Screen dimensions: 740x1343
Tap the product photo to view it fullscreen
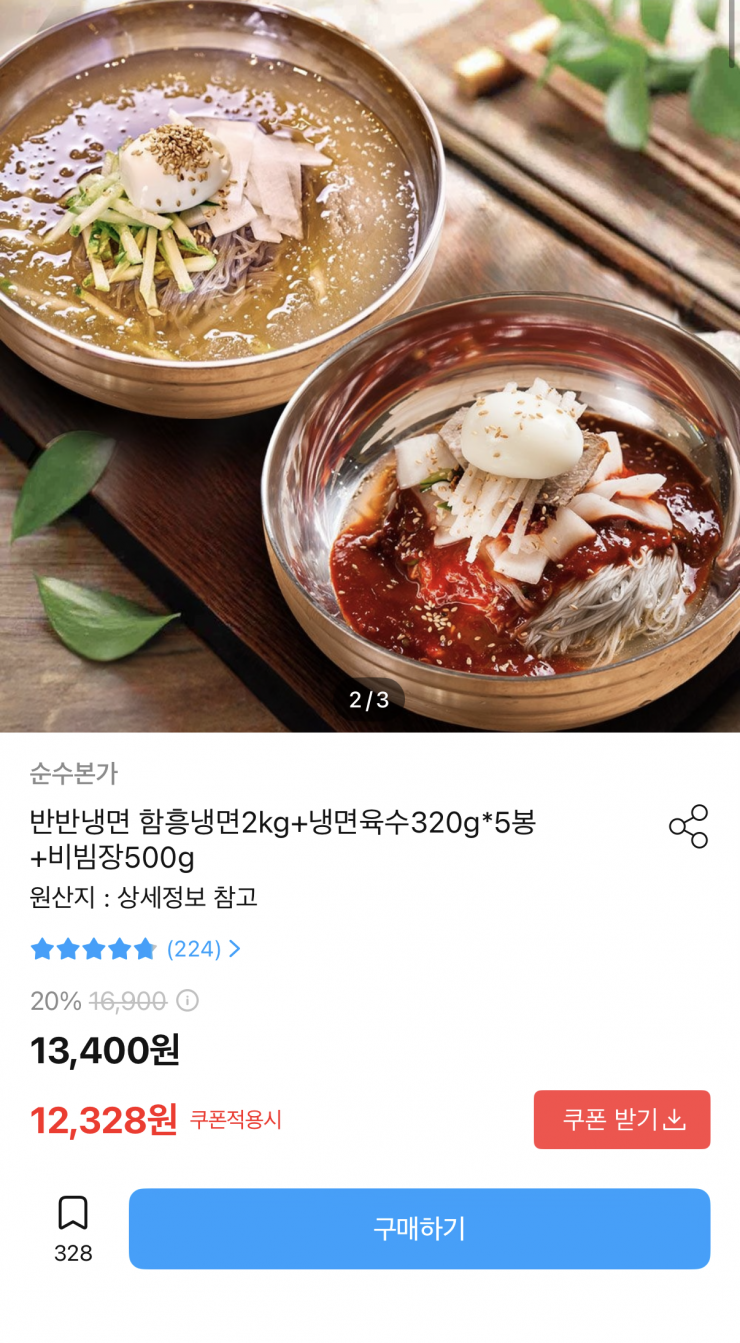370,360
